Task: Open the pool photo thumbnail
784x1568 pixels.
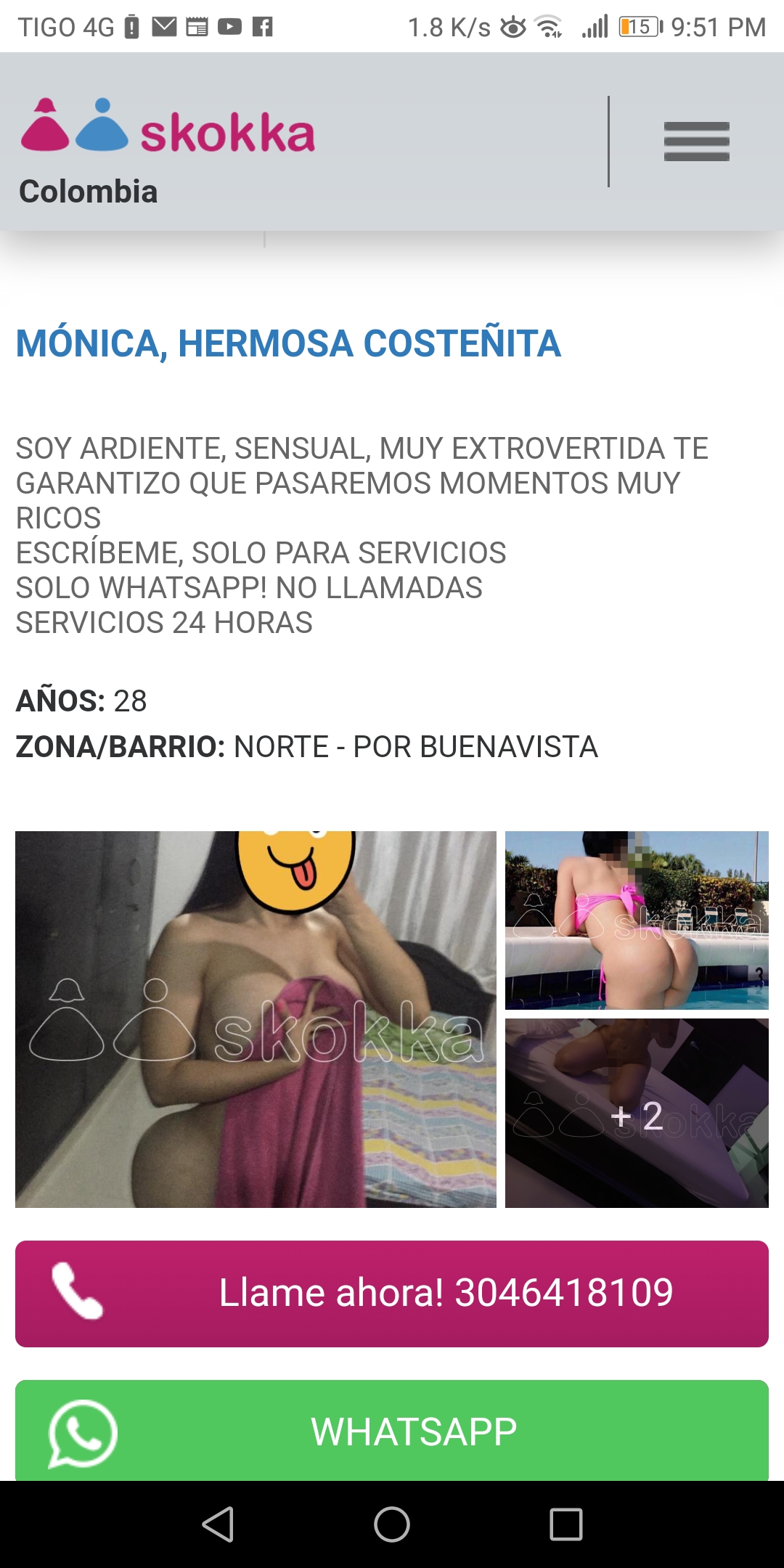Action: pyautogui.click(x=637, y=920)
